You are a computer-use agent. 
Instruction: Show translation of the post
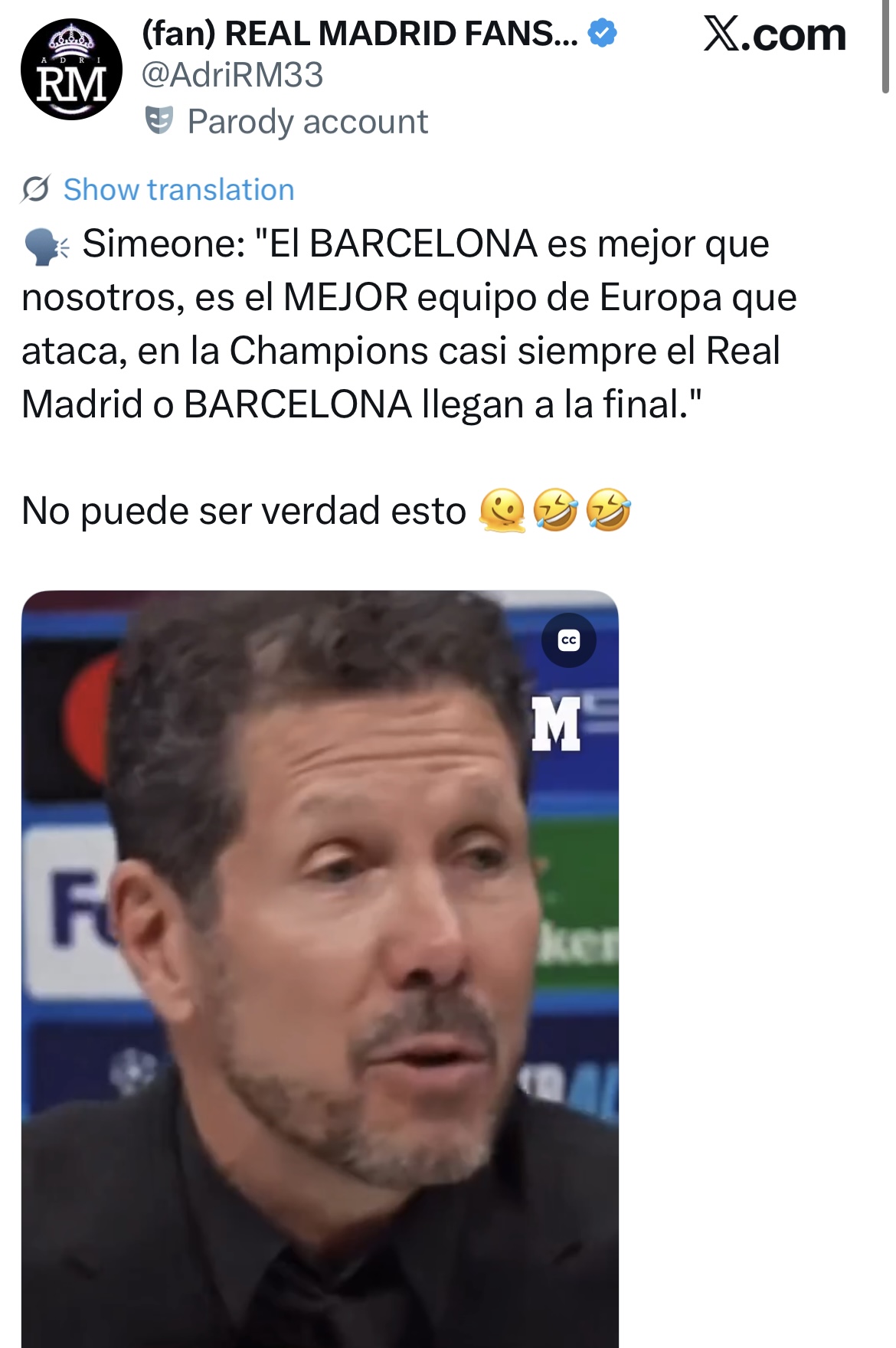coord(178,190)
